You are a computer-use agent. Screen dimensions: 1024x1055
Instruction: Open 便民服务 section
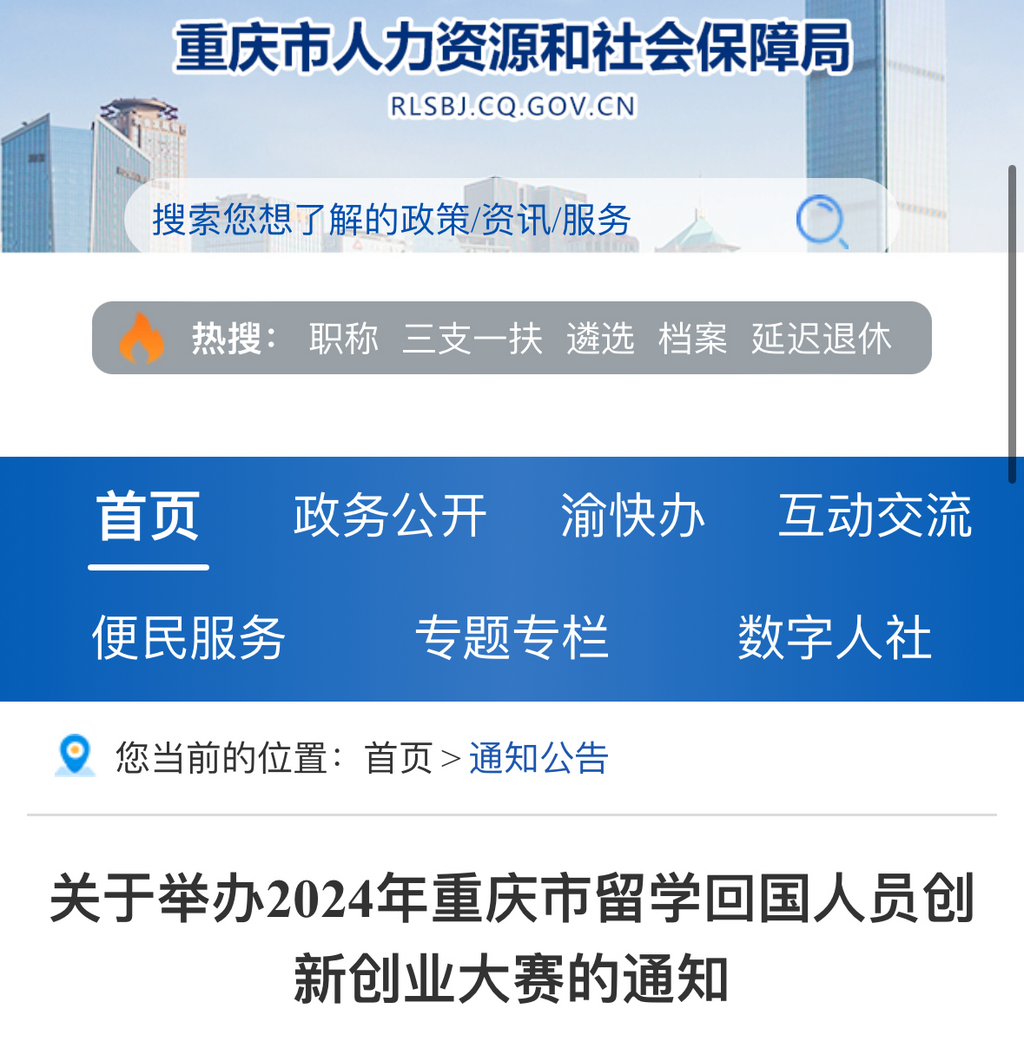click(189, 637)
